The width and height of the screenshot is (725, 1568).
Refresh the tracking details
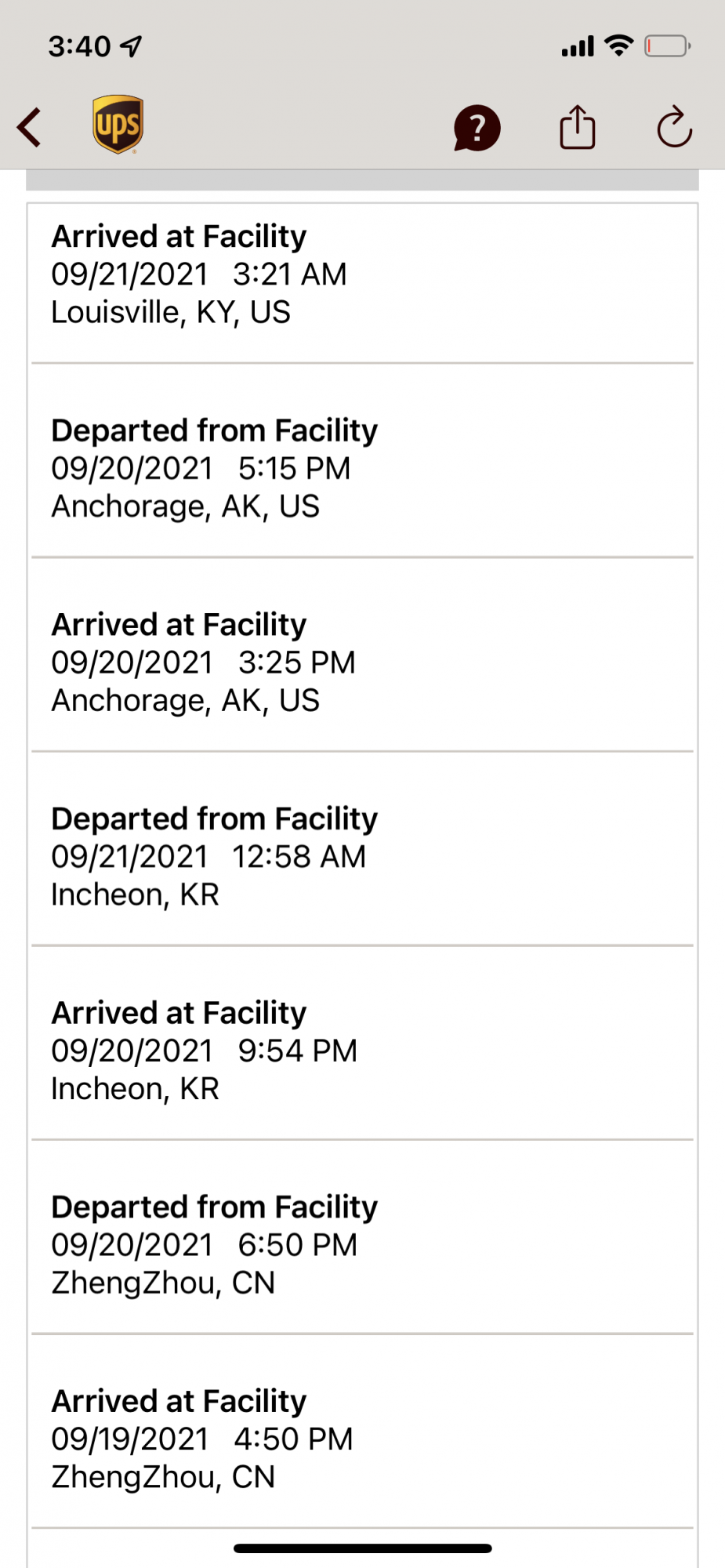pos(674,128)
